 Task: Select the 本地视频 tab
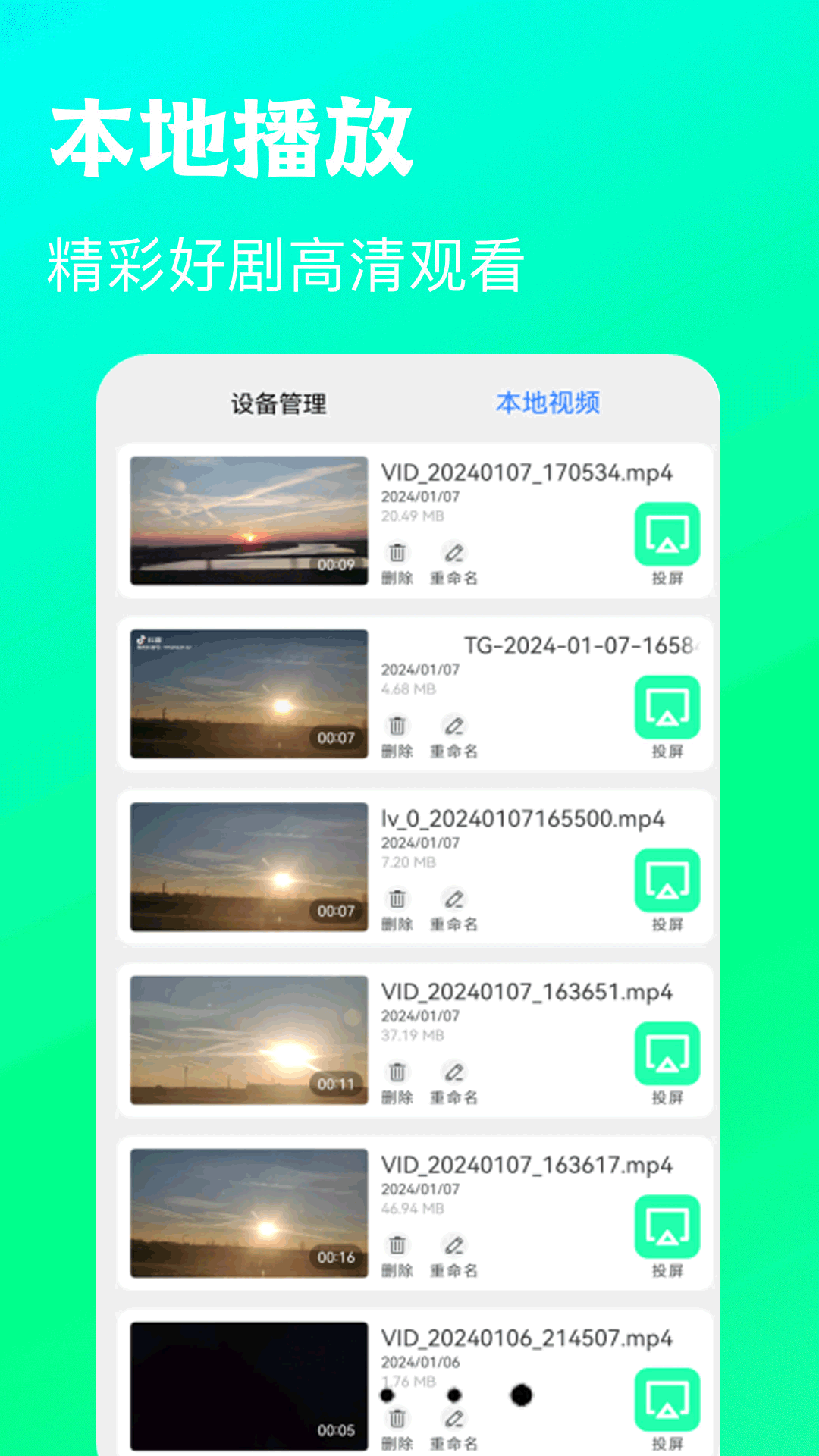[x=548, y=404]
